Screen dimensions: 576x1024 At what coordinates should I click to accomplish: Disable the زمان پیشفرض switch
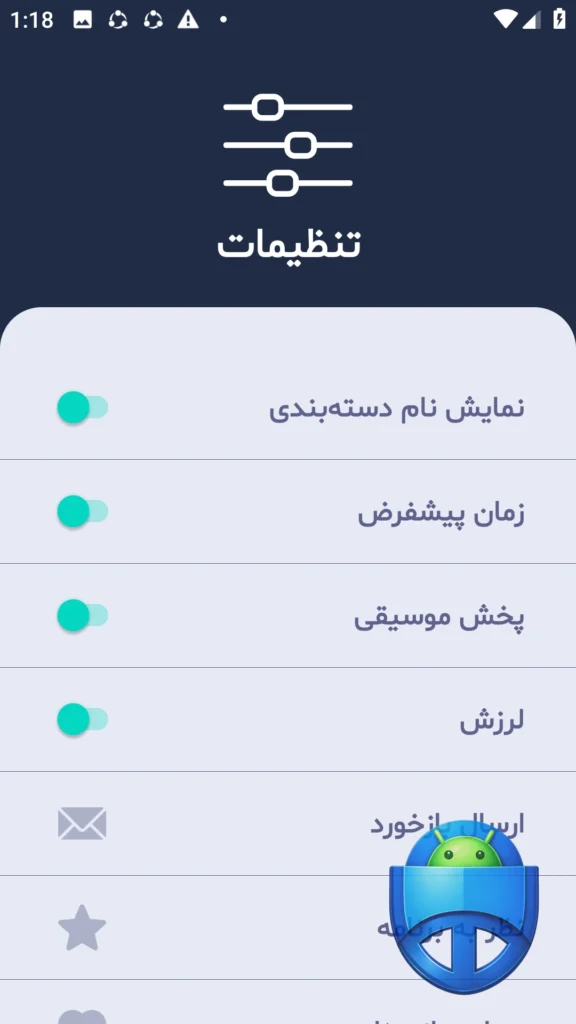coord(82,511)
